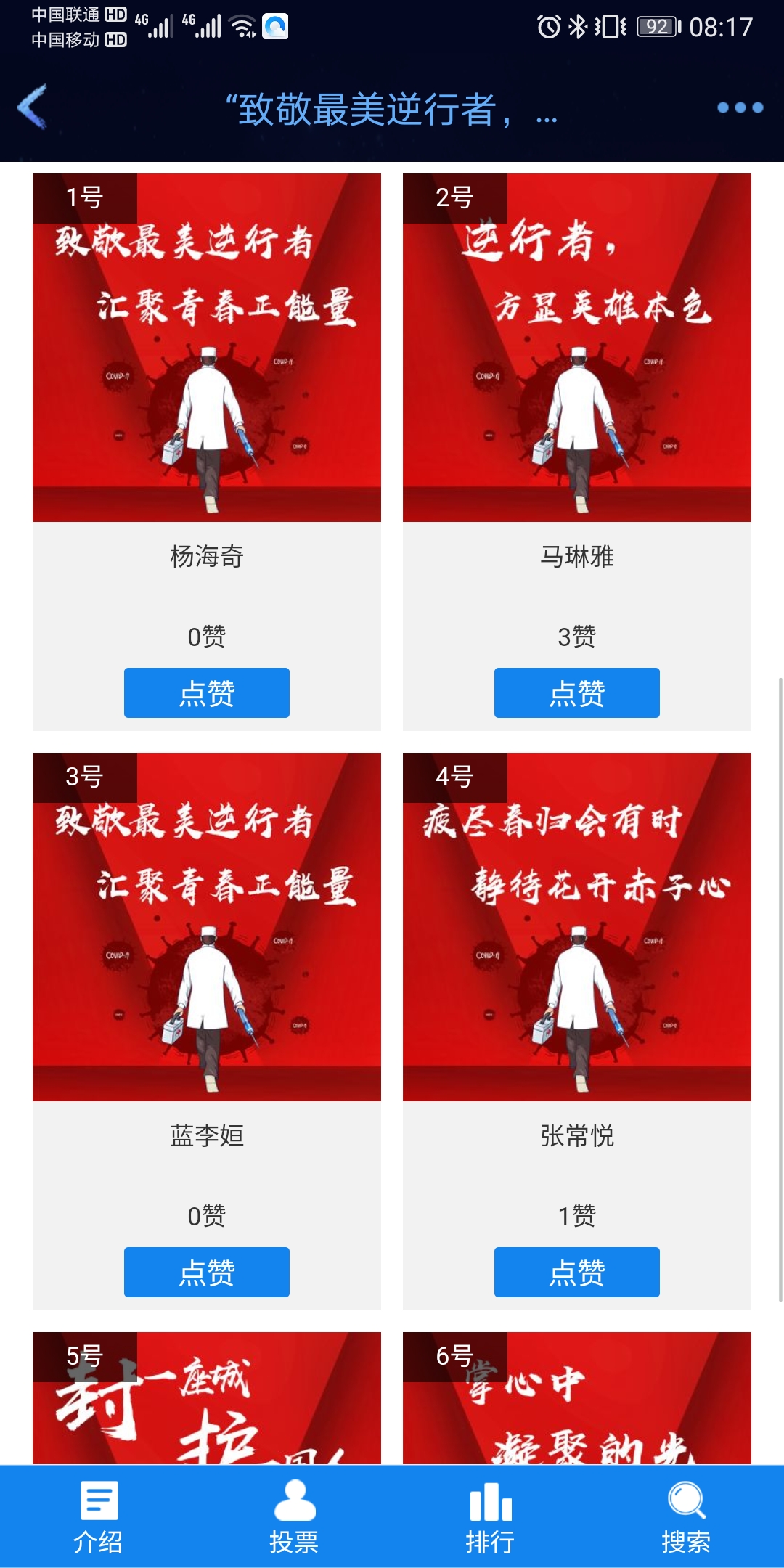Like entry 1 by 杨海奇

pos(207,693)
